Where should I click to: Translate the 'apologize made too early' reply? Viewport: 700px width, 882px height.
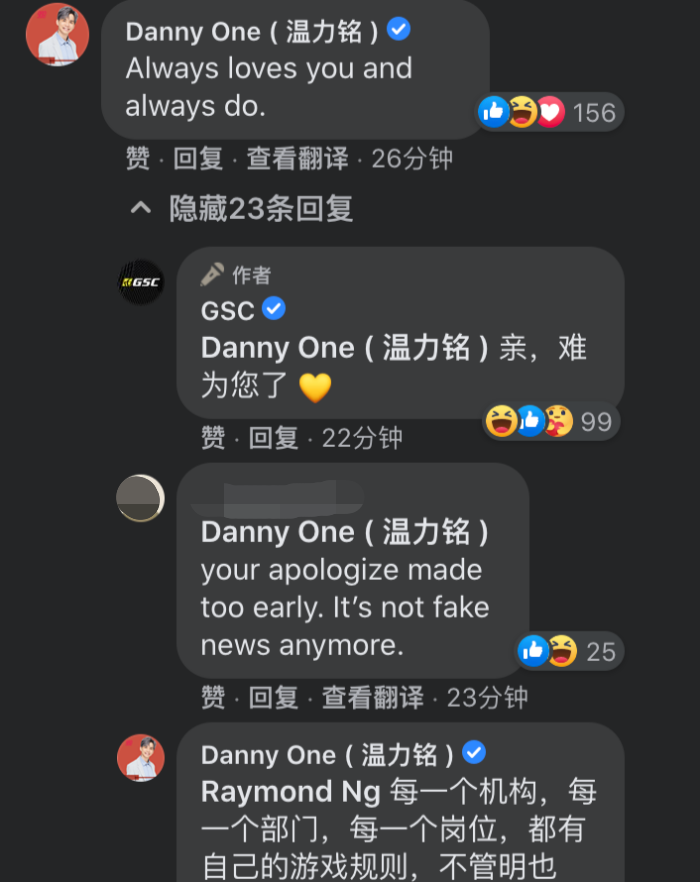tap(372, 697)
